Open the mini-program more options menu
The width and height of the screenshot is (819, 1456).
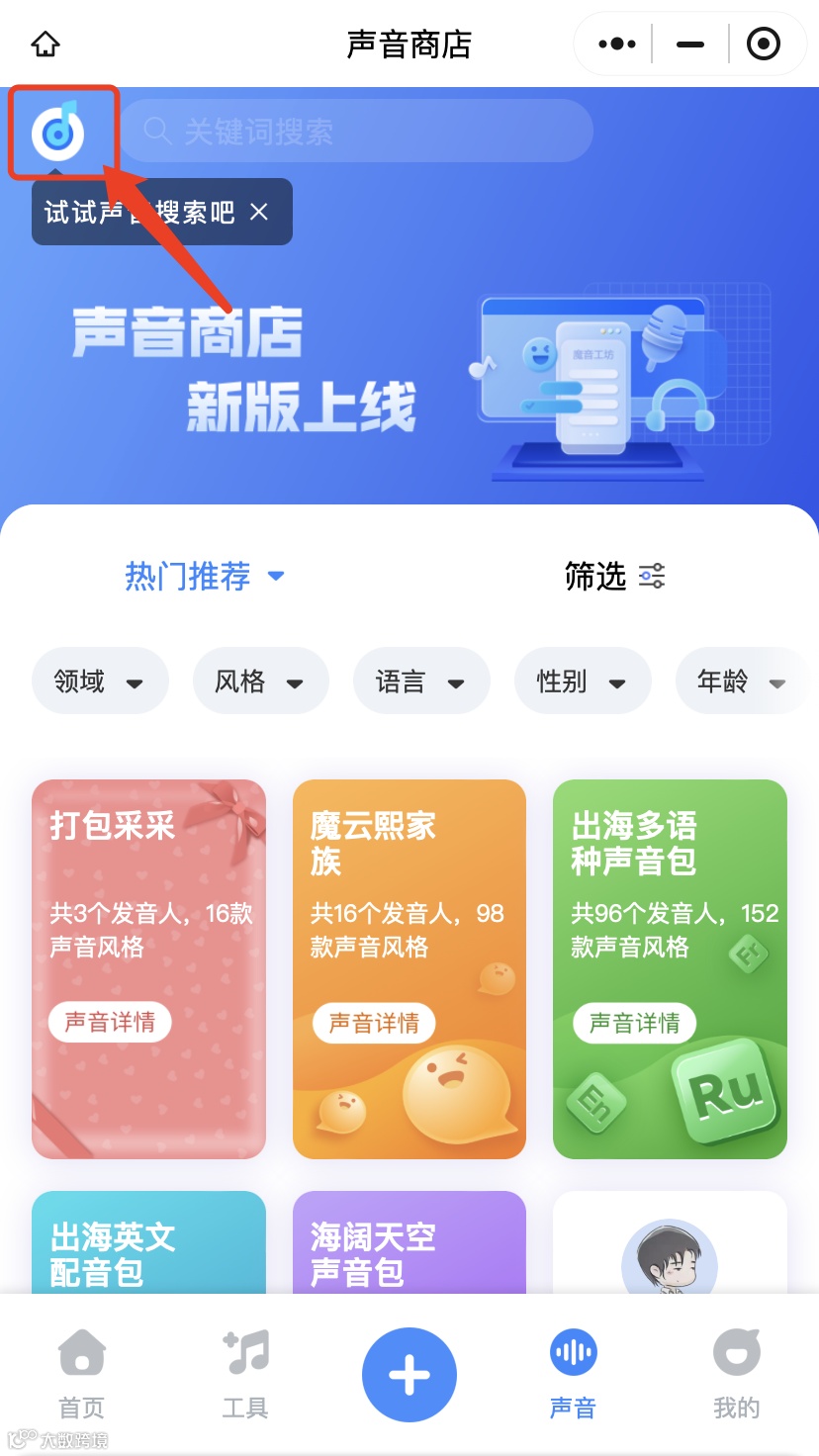click(615, 44)
